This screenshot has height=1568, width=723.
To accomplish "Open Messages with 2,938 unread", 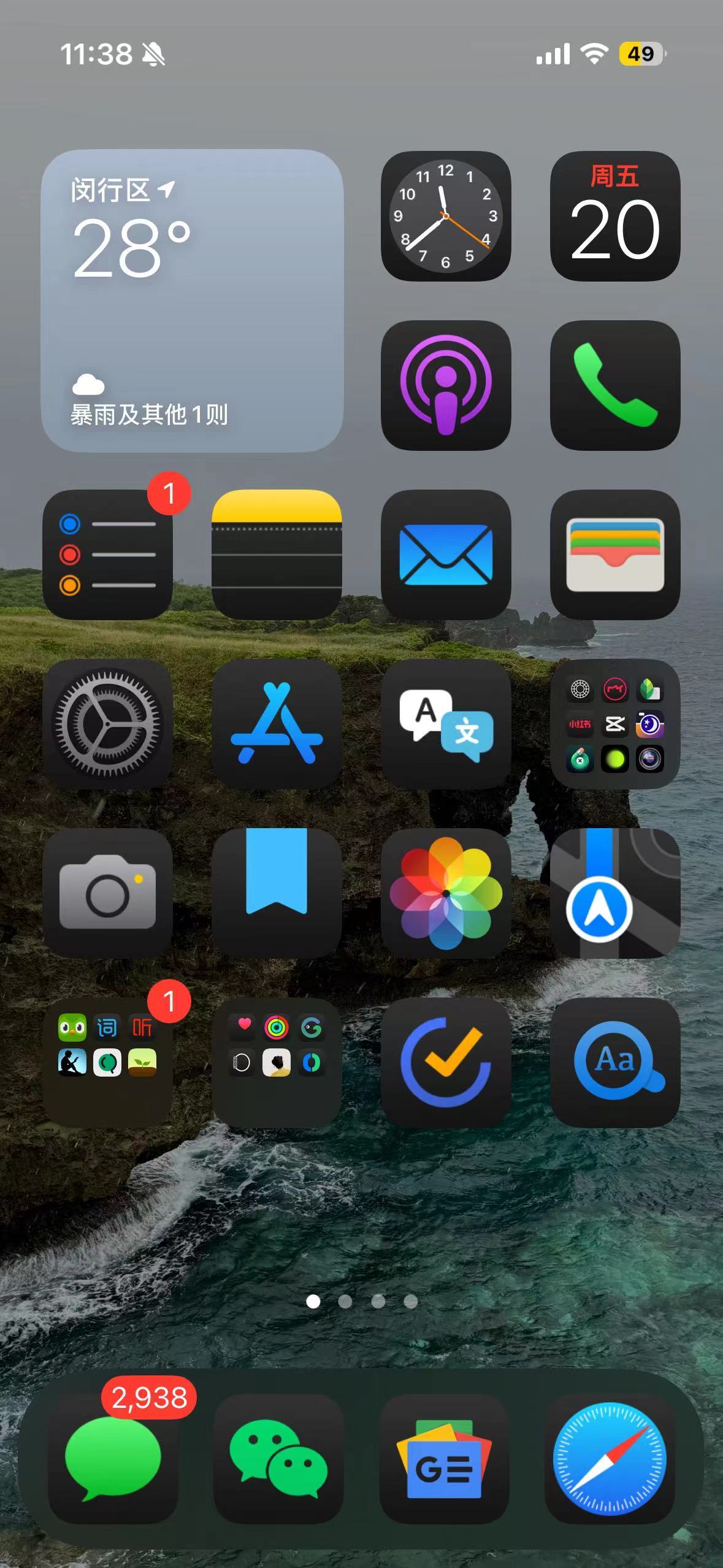I will point(113,1459).
